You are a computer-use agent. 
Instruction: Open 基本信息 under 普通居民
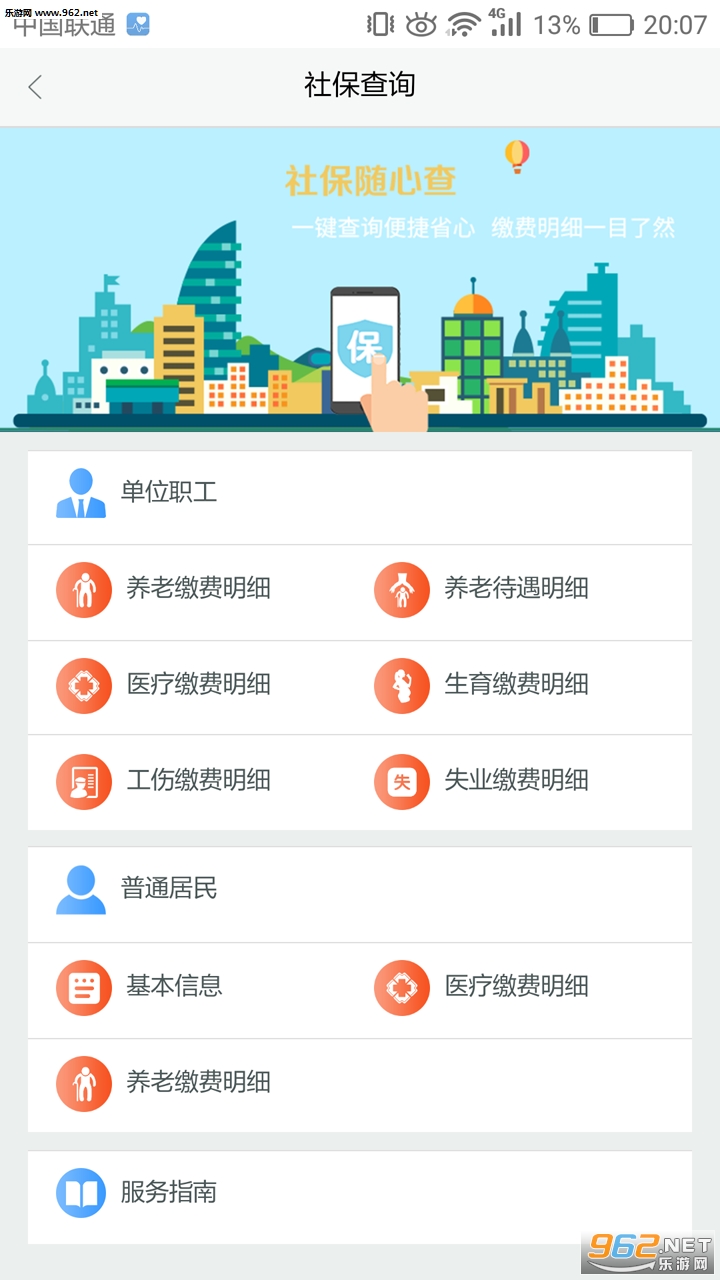point(173,987)
